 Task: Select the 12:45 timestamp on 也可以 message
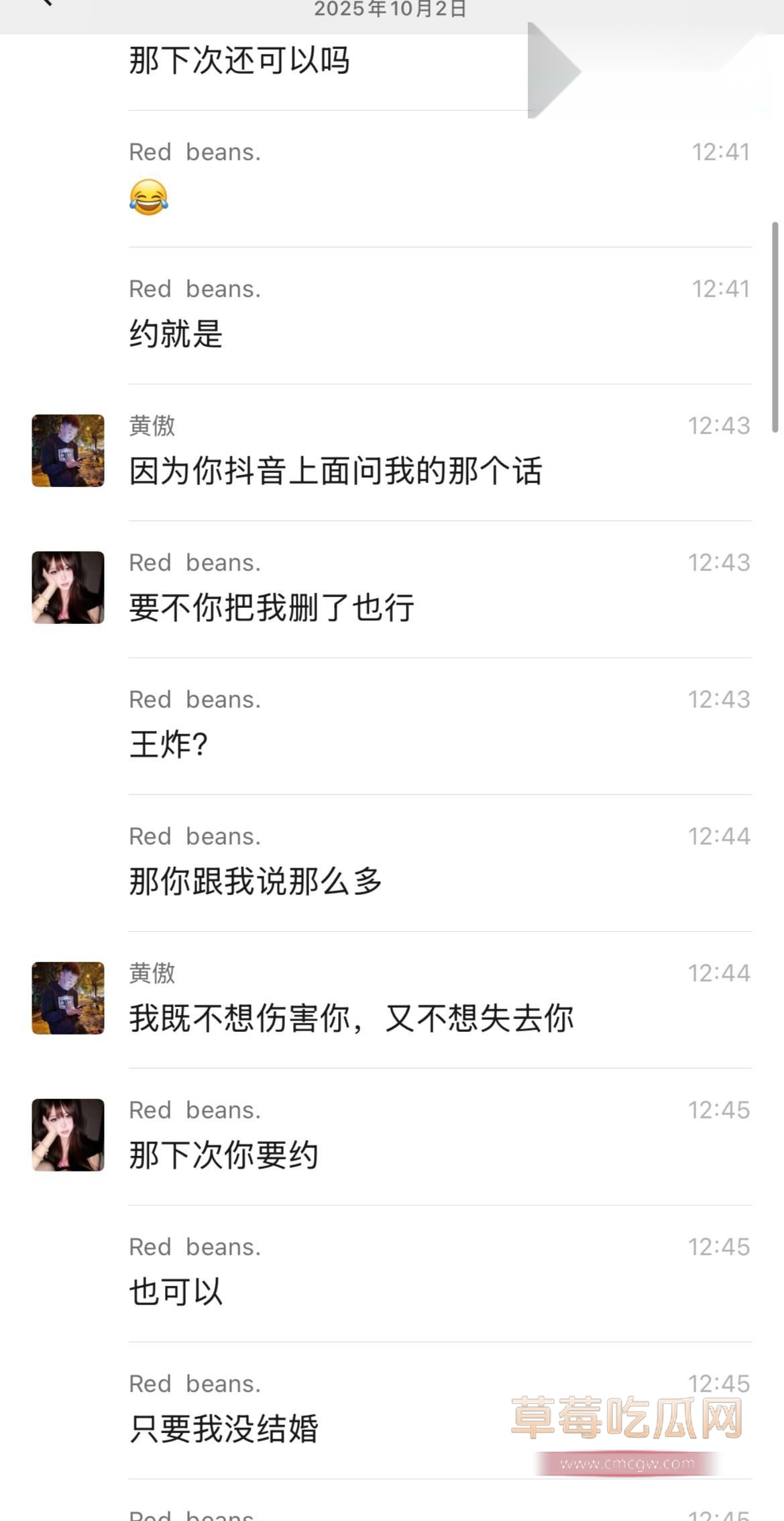[x=720, y=1247]
